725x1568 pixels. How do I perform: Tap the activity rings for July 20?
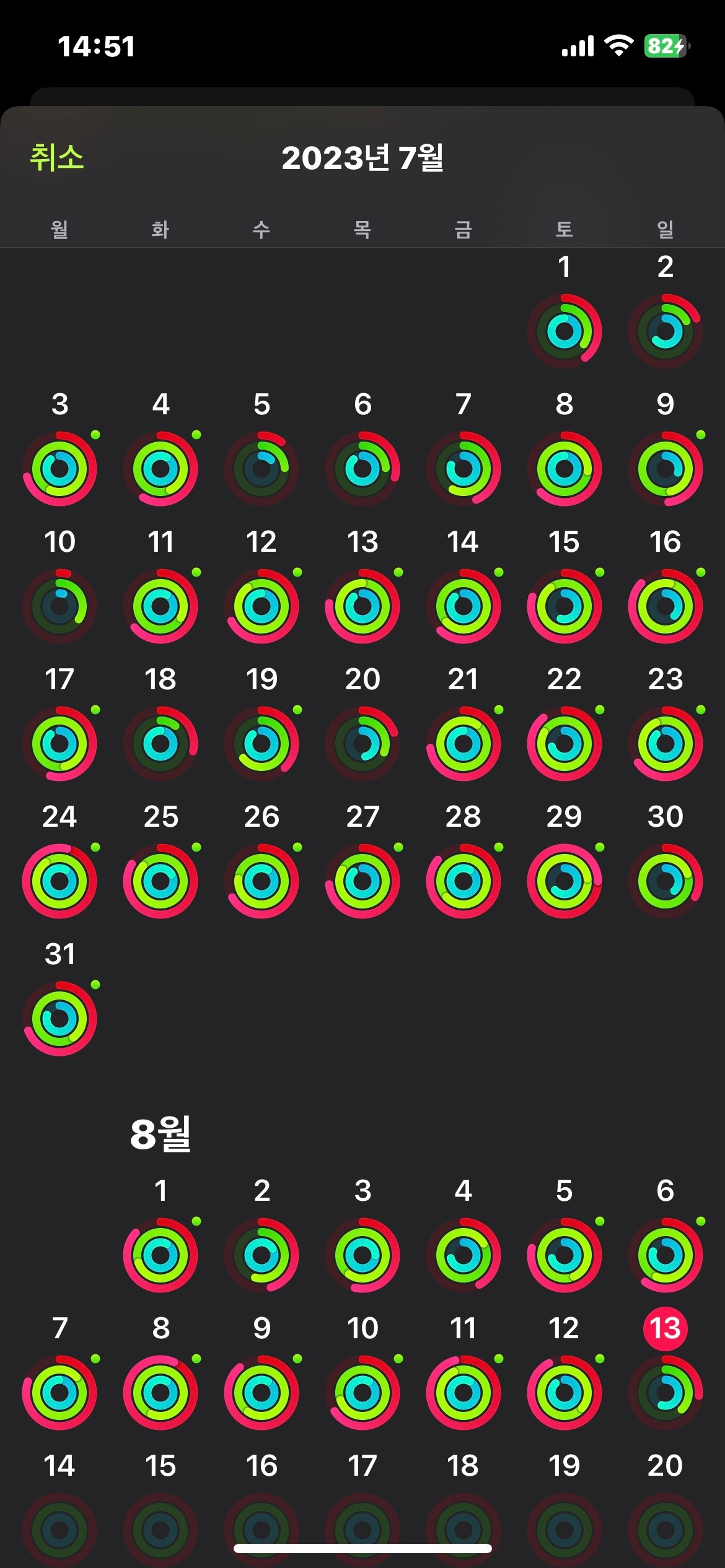[362, 743]
